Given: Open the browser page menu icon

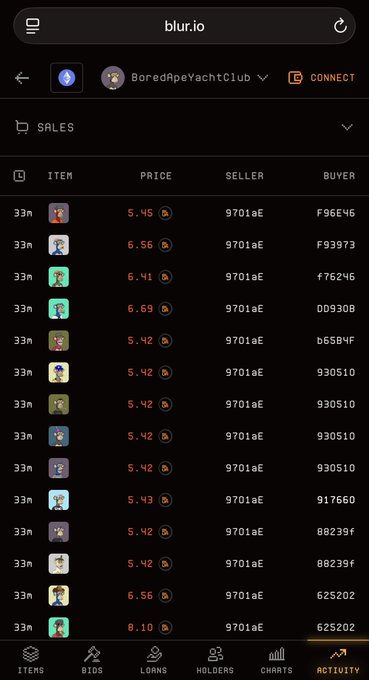Looking at the screenshot, I should (x=33, y=26).
